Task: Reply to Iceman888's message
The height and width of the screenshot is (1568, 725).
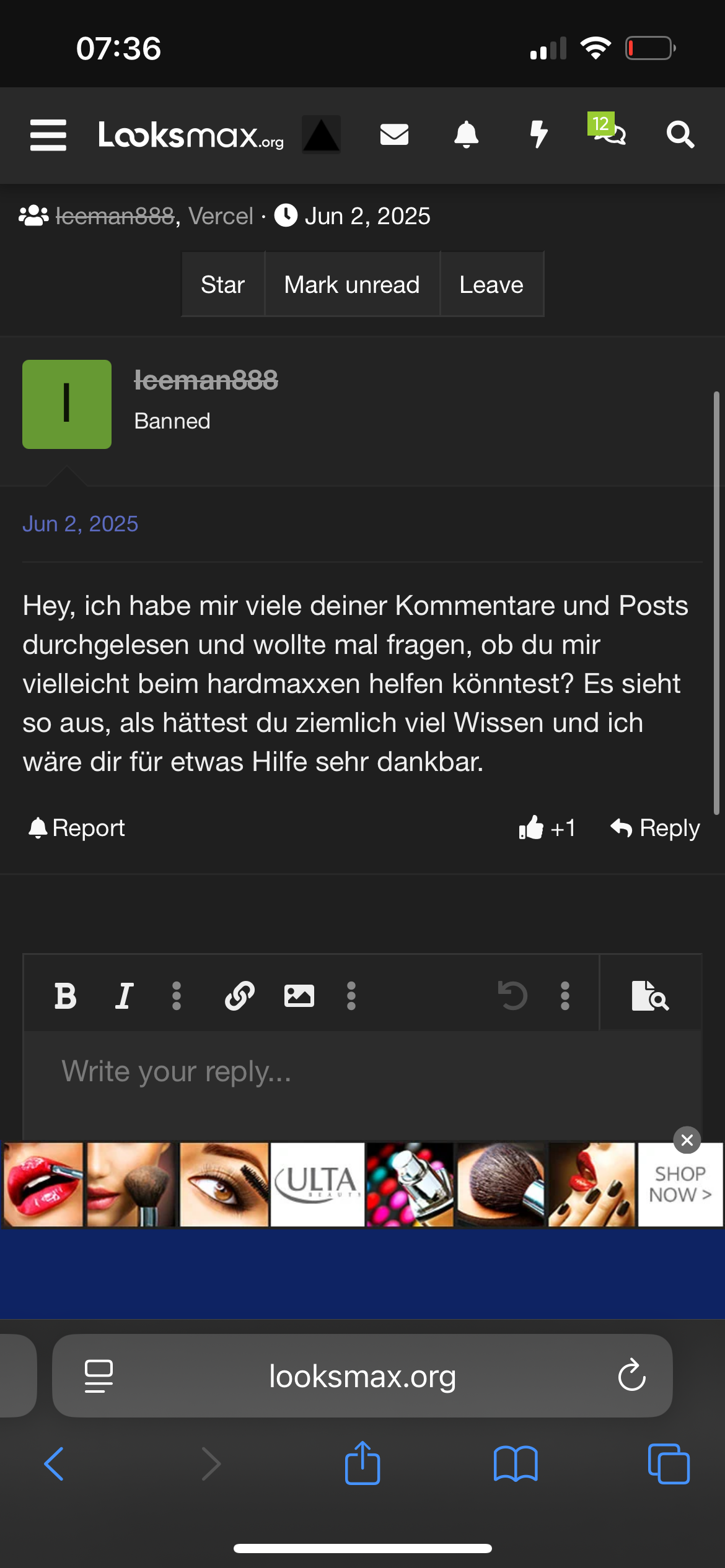Action: 655,828
